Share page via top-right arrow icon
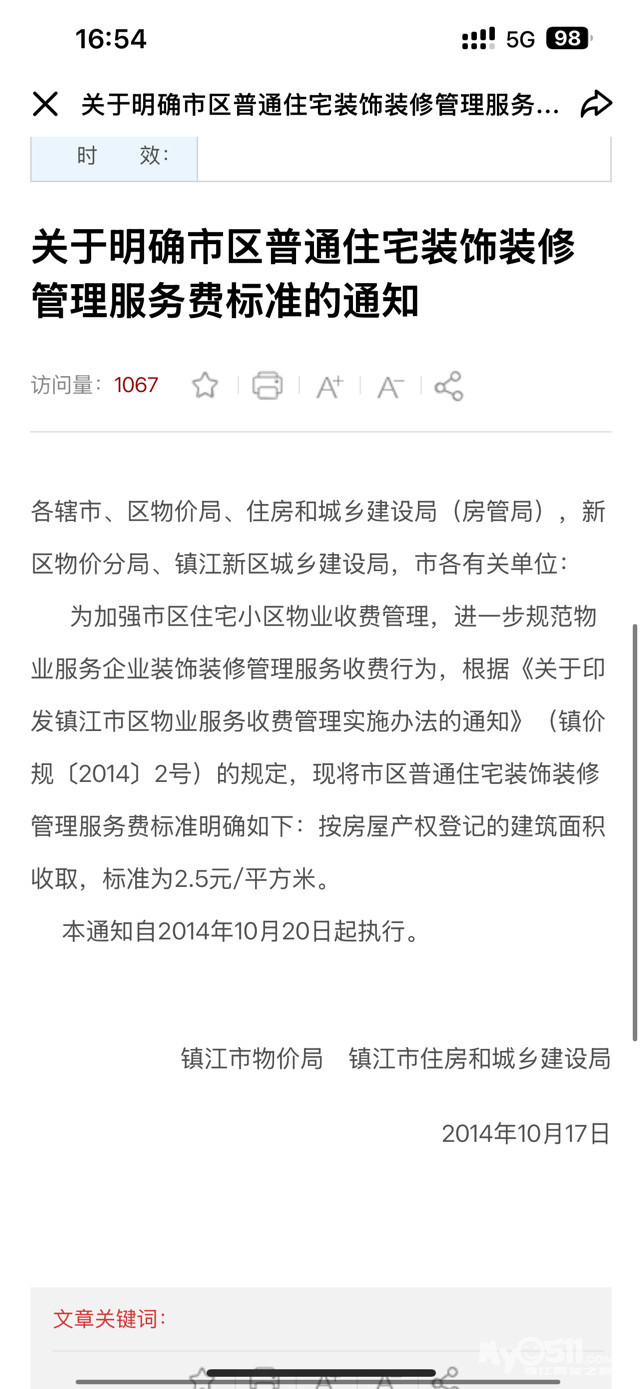The height and width of the screenshot is (1389, 642). click(x=596, y=104)
